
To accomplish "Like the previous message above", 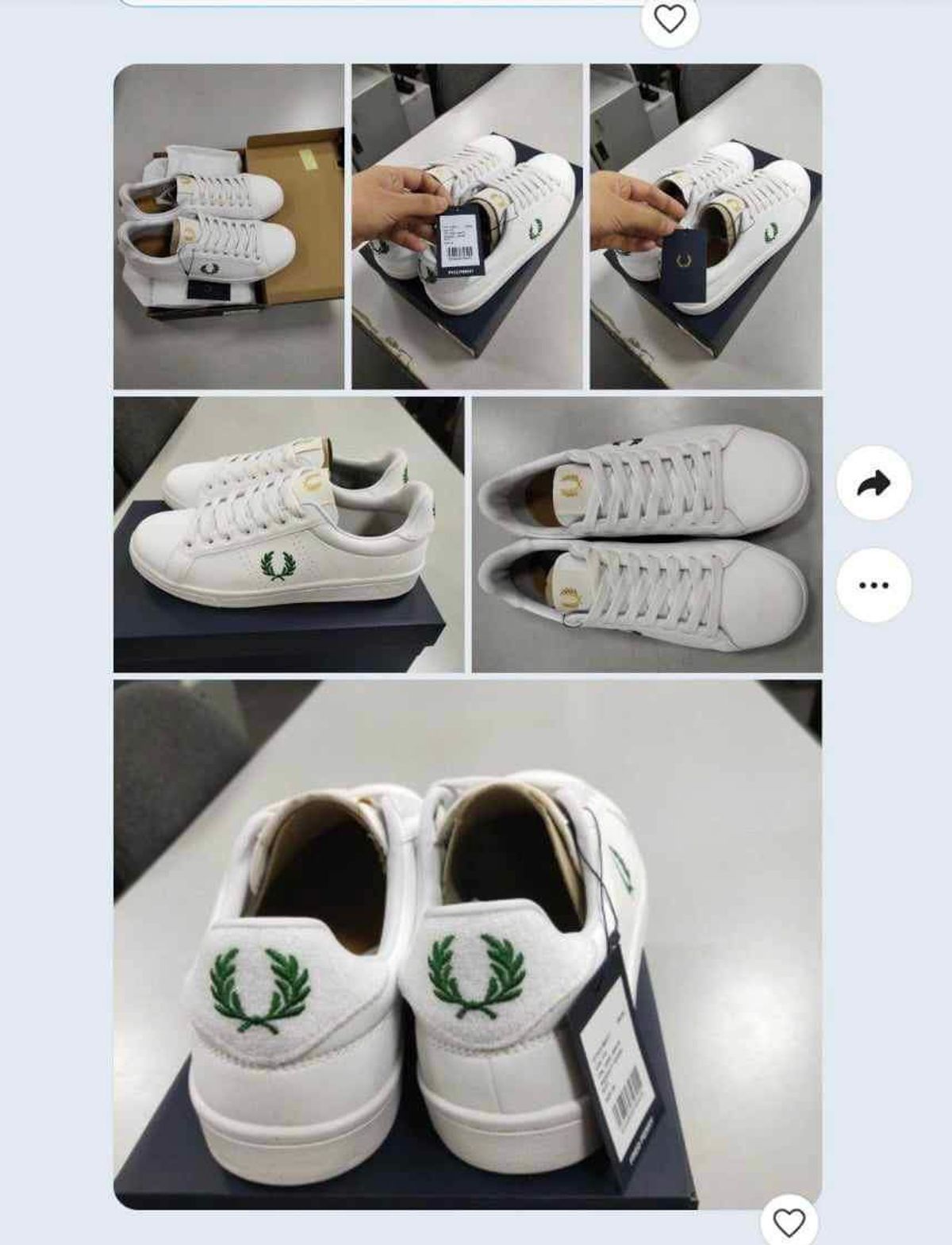I will pyautogui.click(x=670, y=18).
